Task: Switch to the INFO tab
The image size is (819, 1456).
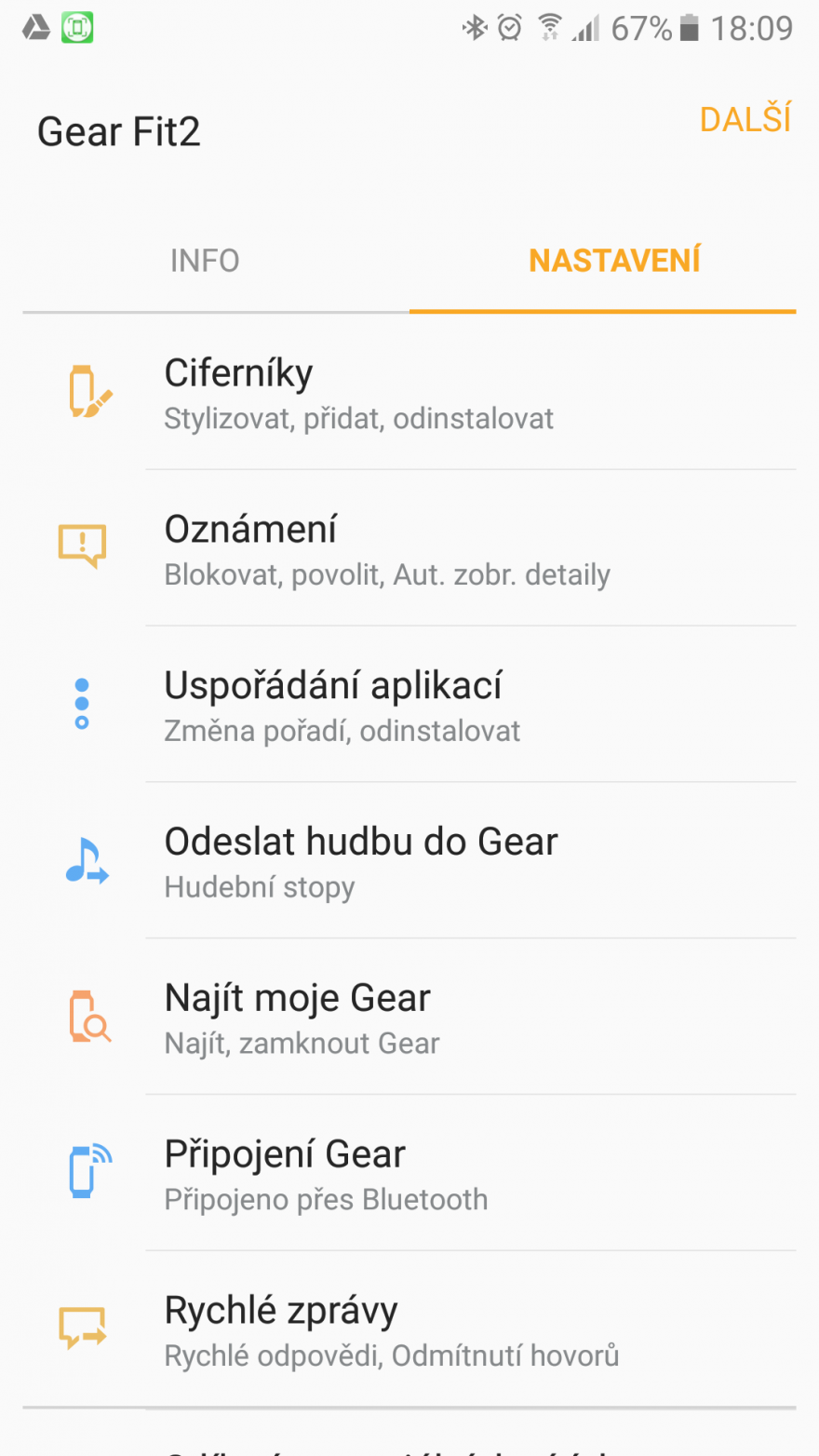Action: click(x=205, y=261)
